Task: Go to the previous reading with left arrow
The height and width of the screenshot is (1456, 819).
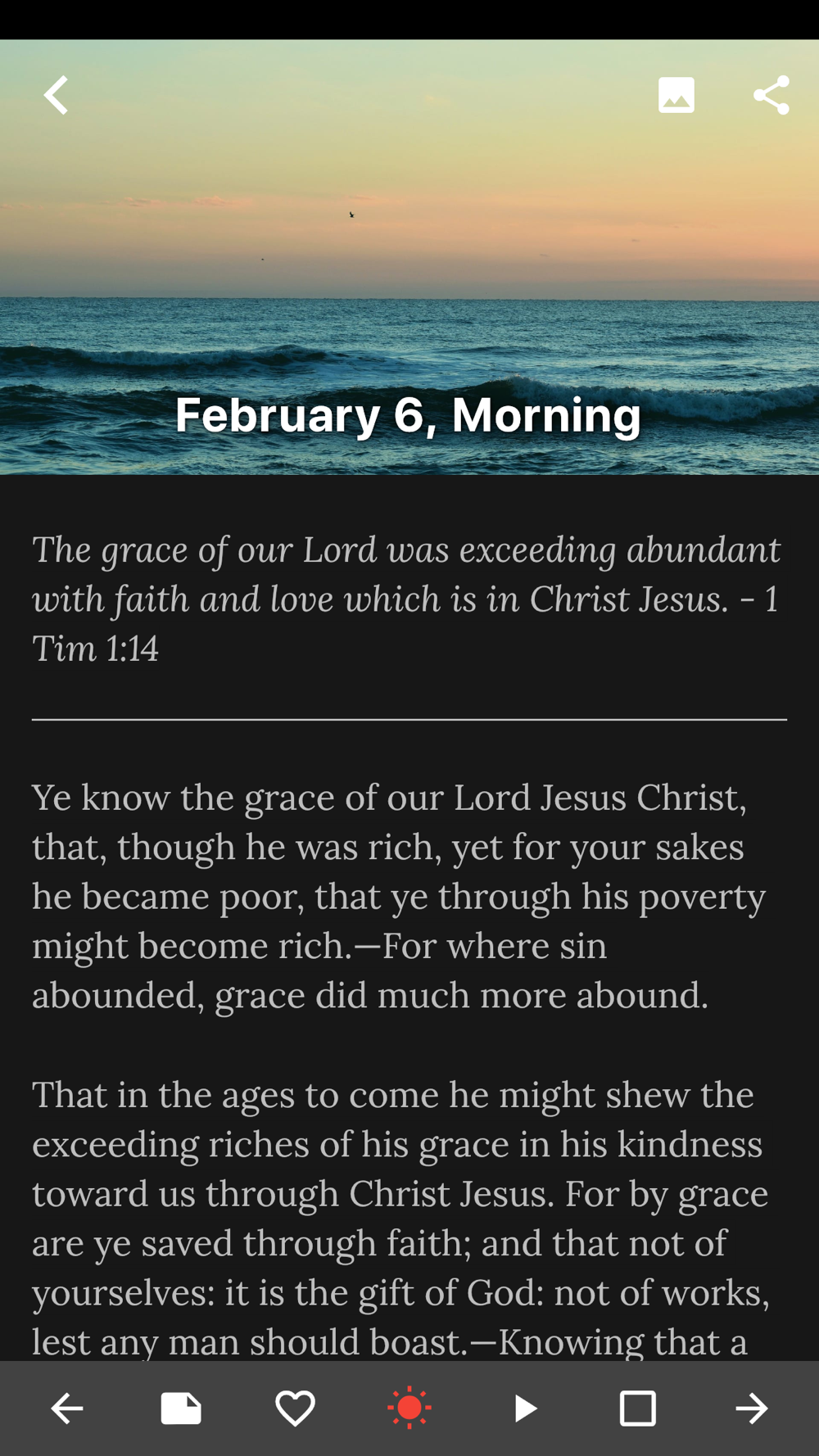Action: coord(67,1409)
